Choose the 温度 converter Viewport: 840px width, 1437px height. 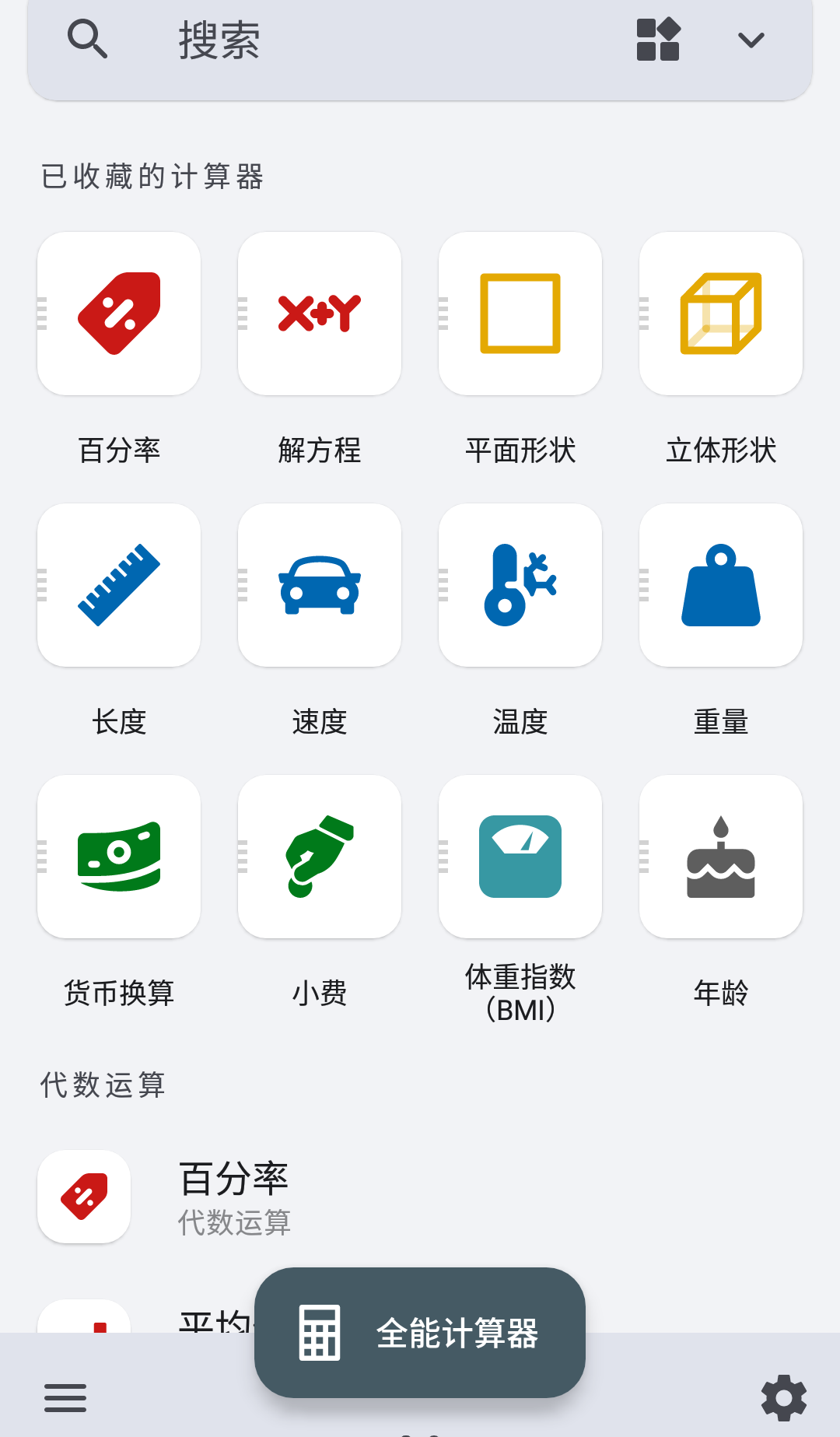[x=520, y=585]
